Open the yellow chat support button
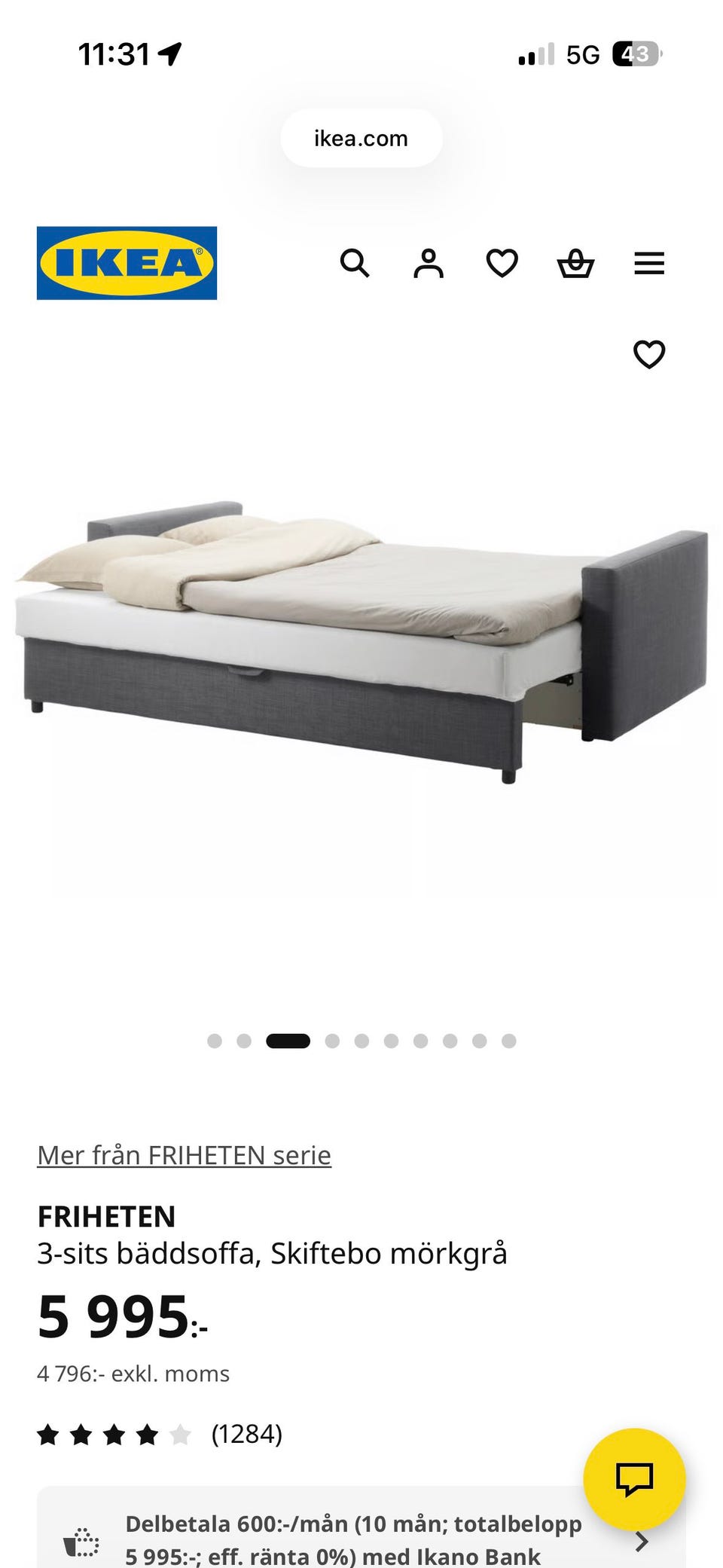The width and height of the screenshot is (723, 1568). click(x=634, y=1479)
